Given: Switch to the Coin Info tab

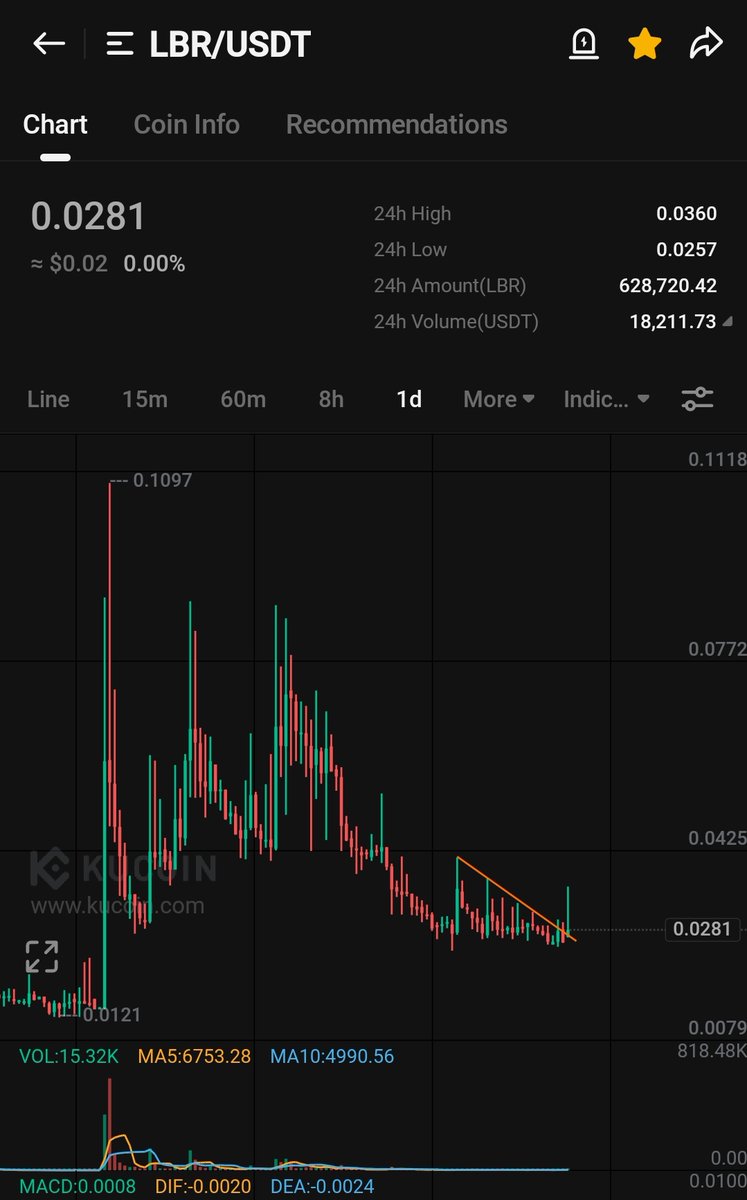Looking at the screenshot, I should tap(187, 124).
